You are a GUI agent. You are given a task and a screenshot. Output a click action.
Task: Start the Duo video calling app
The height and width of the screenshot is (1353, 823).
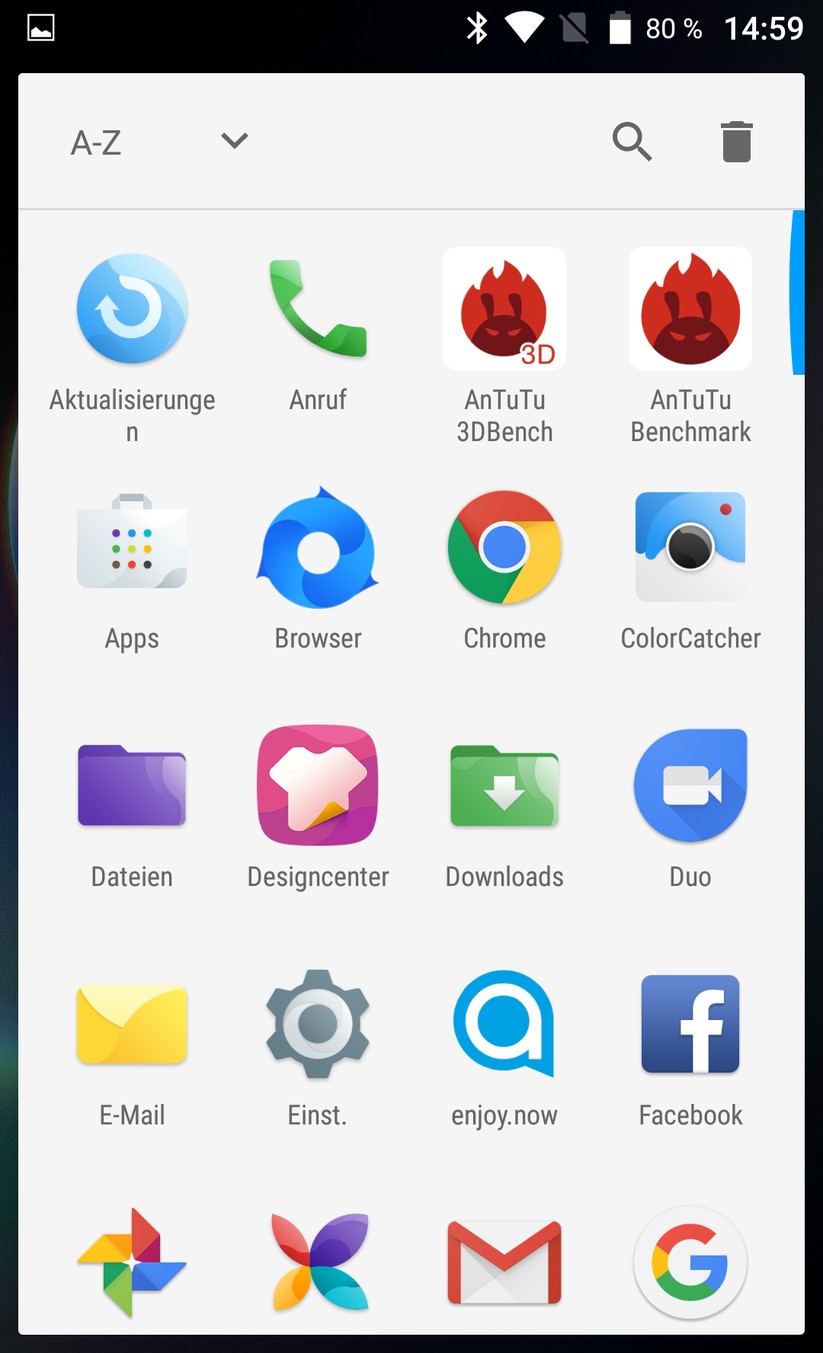690,786
